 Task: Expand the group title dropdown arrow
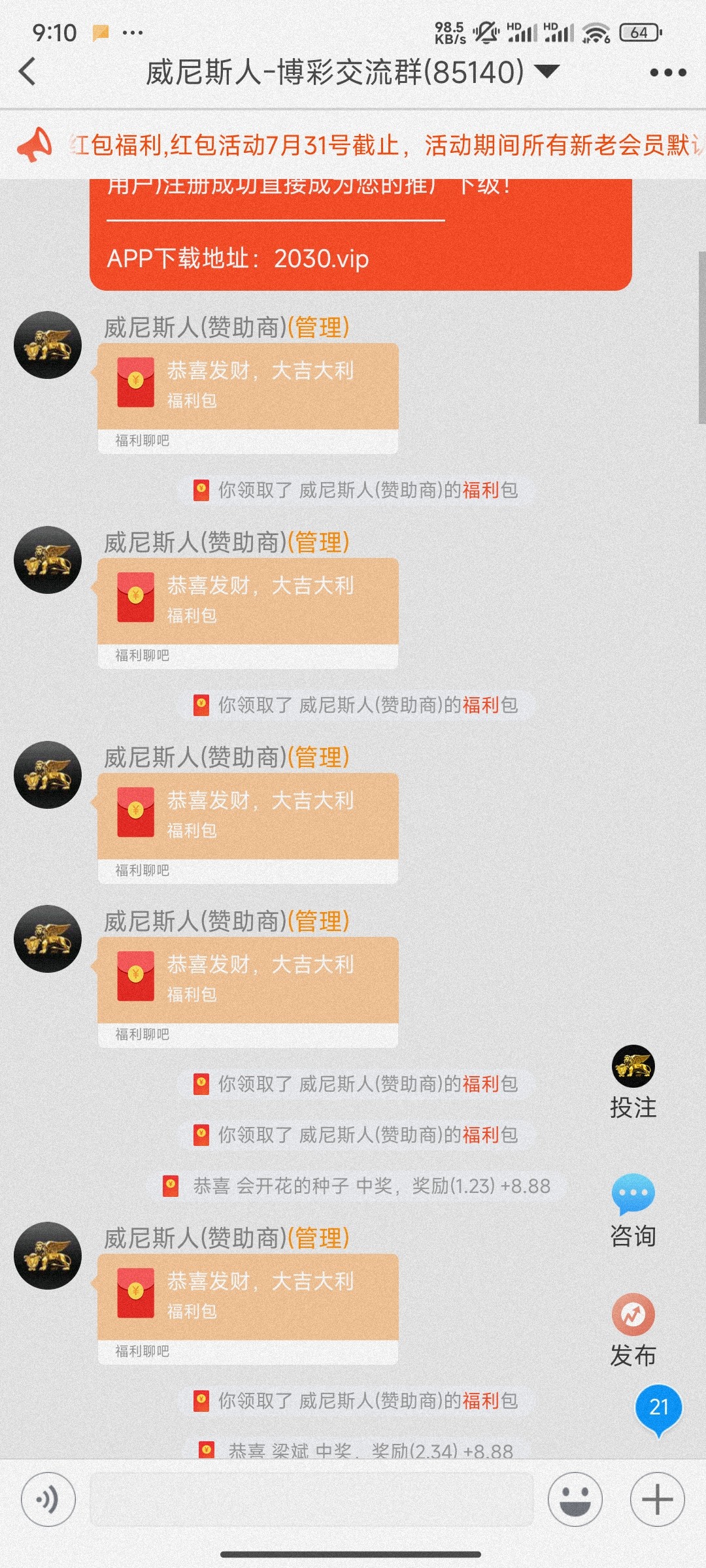click(546, 71)
